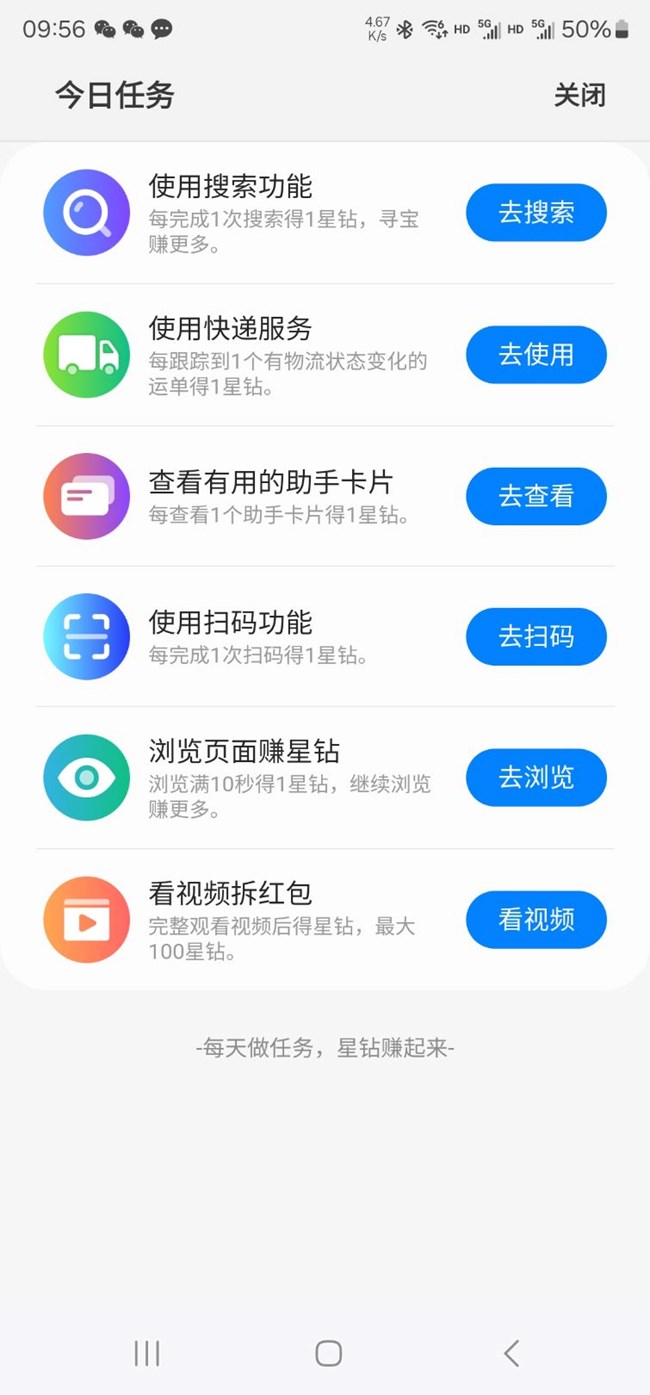Image resolution: width=650 pixels, height=1395 pixels.
Task: Tap 去浏览 to browse pages
Action: pos(536,778)
